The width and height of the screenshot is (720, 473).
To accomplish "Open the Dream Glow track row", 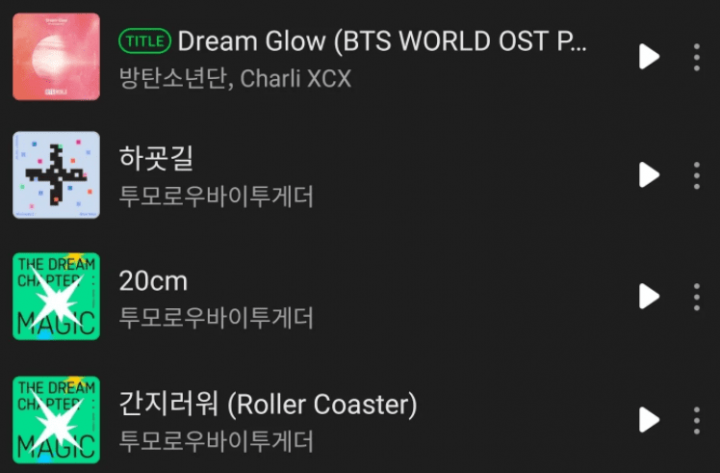I will [x=350, y=57].
